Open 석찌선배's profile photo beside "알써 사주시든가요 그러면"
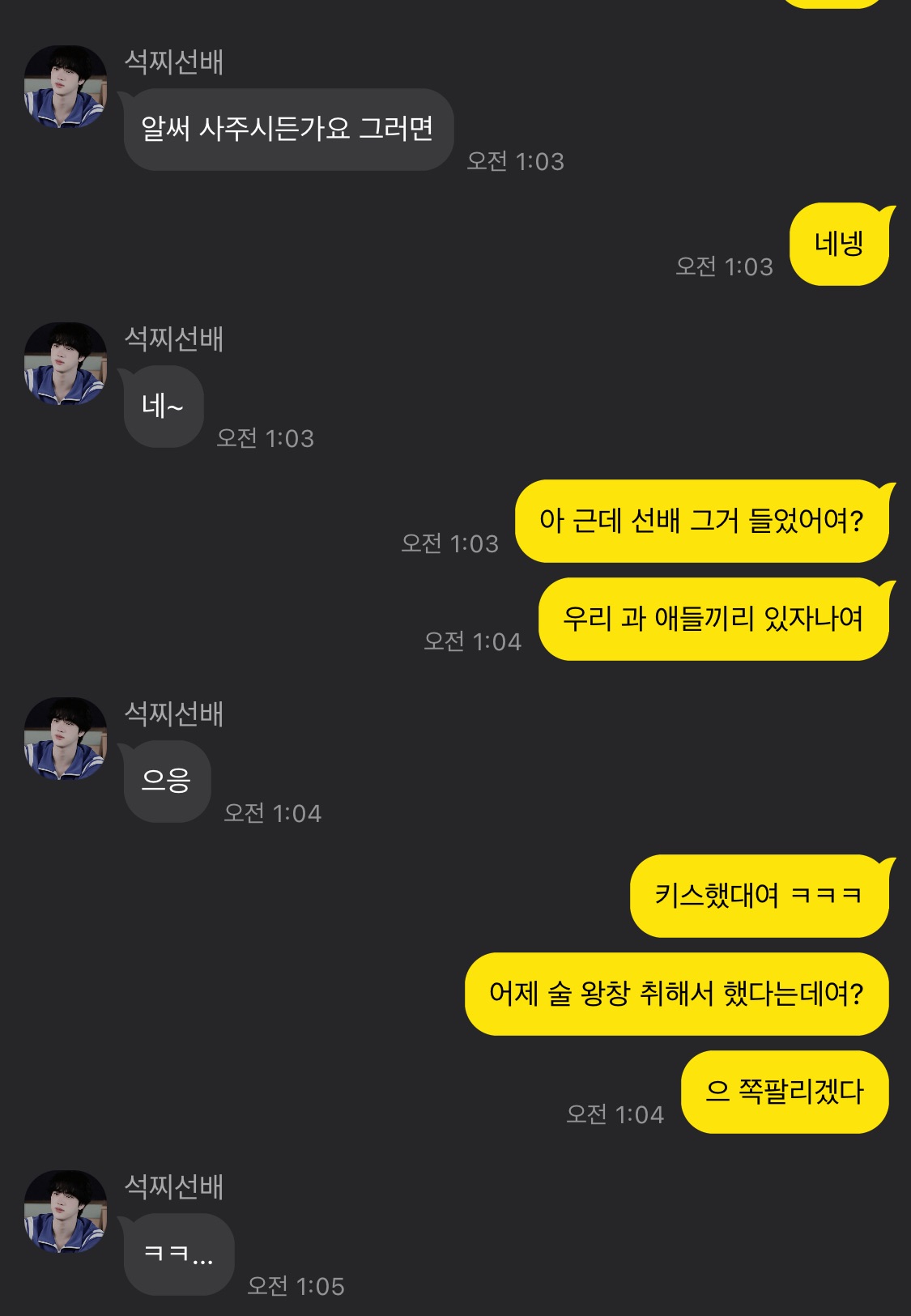911x1316 pixels. (66, 87)
